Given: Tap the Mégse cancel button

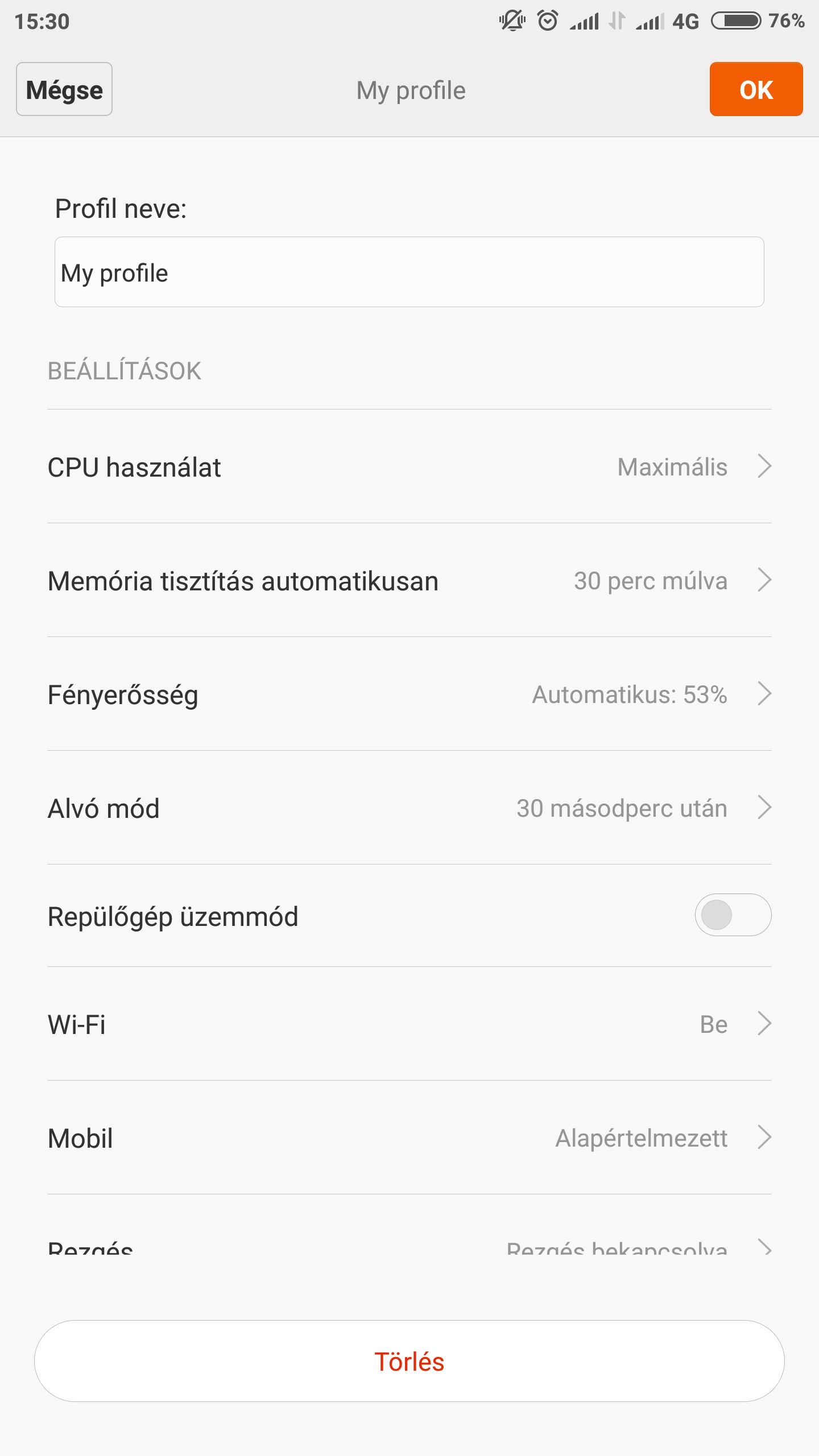Looking at the screenshot, I should pos(64,89).
